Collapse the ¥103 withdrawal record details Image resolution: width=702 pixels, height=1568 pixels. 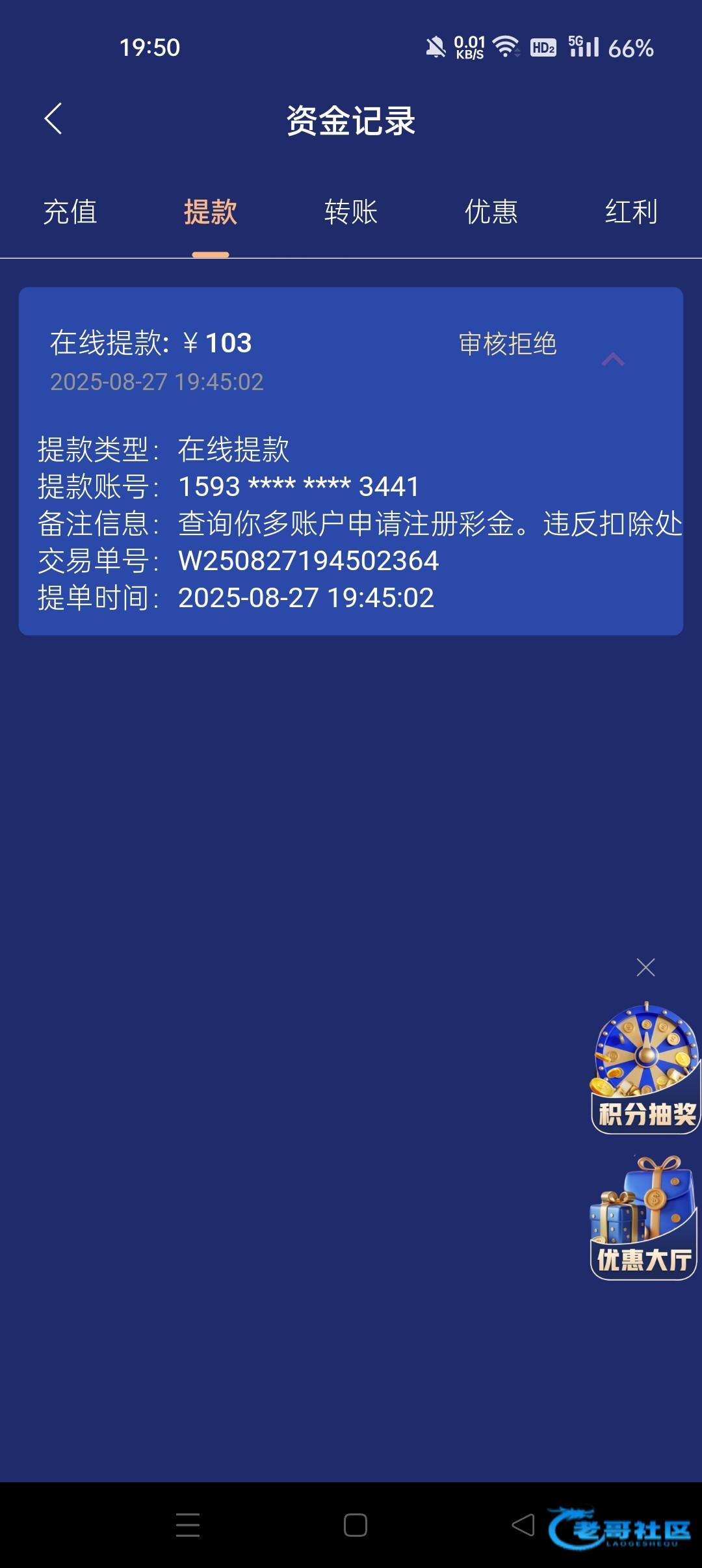point(612,359)
